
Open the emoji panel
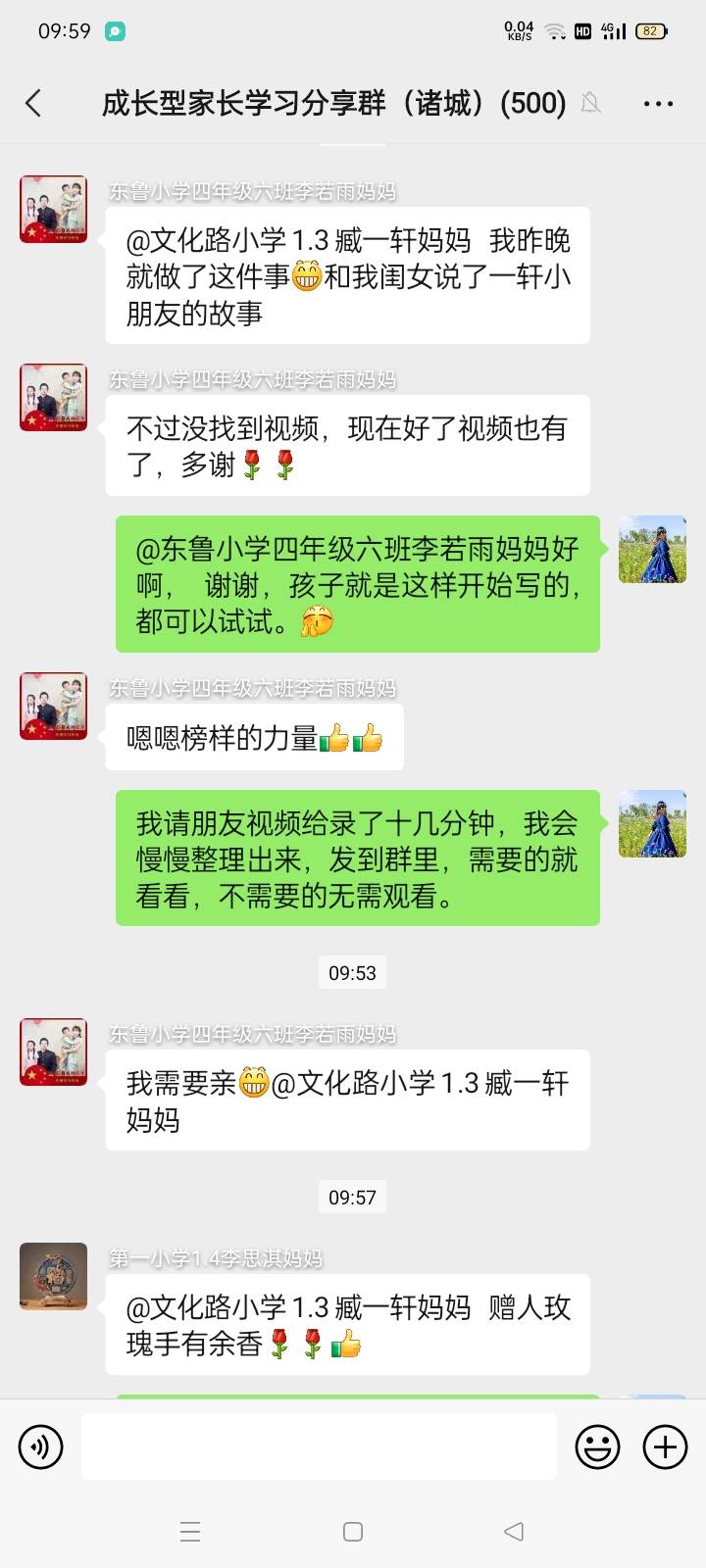(x=597, y=1446)
